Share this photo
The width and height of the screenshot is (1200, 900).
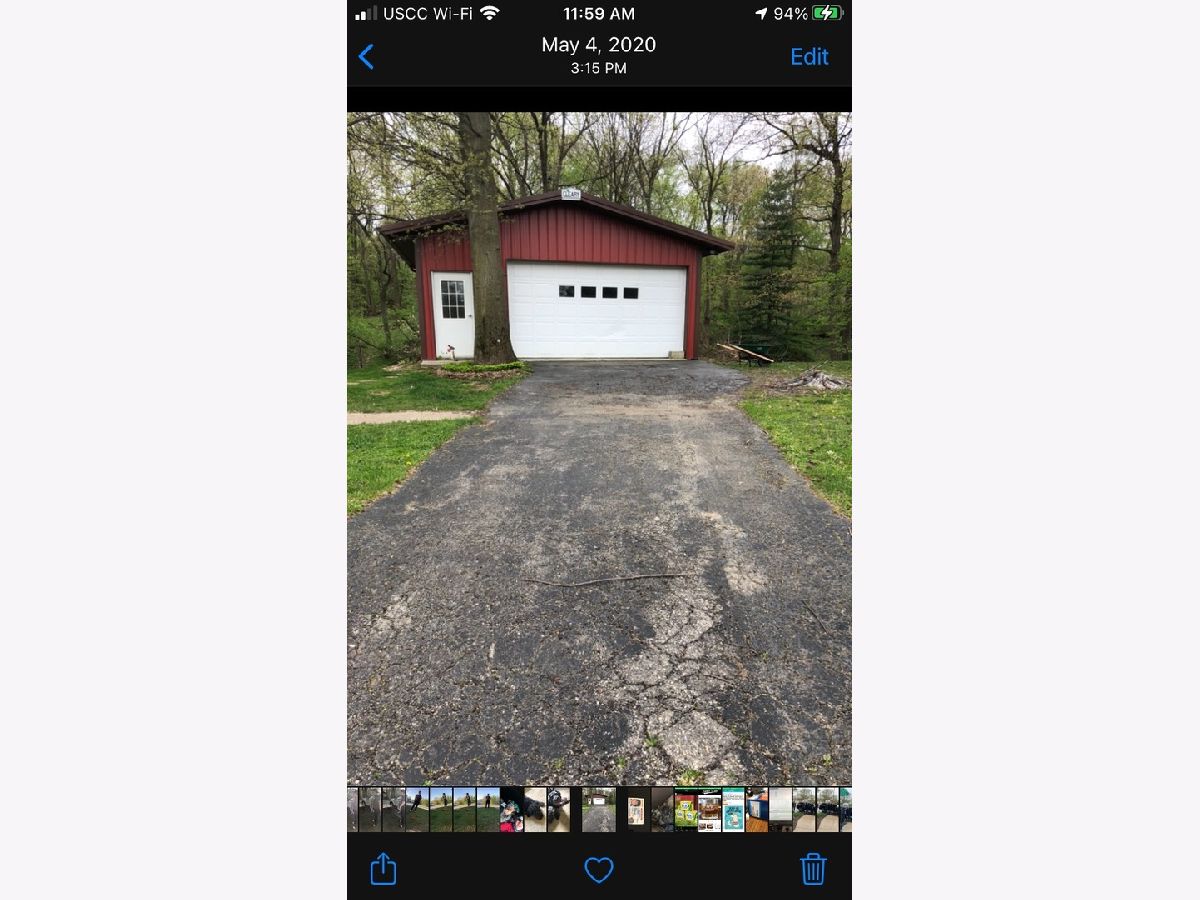click(383, 868)
